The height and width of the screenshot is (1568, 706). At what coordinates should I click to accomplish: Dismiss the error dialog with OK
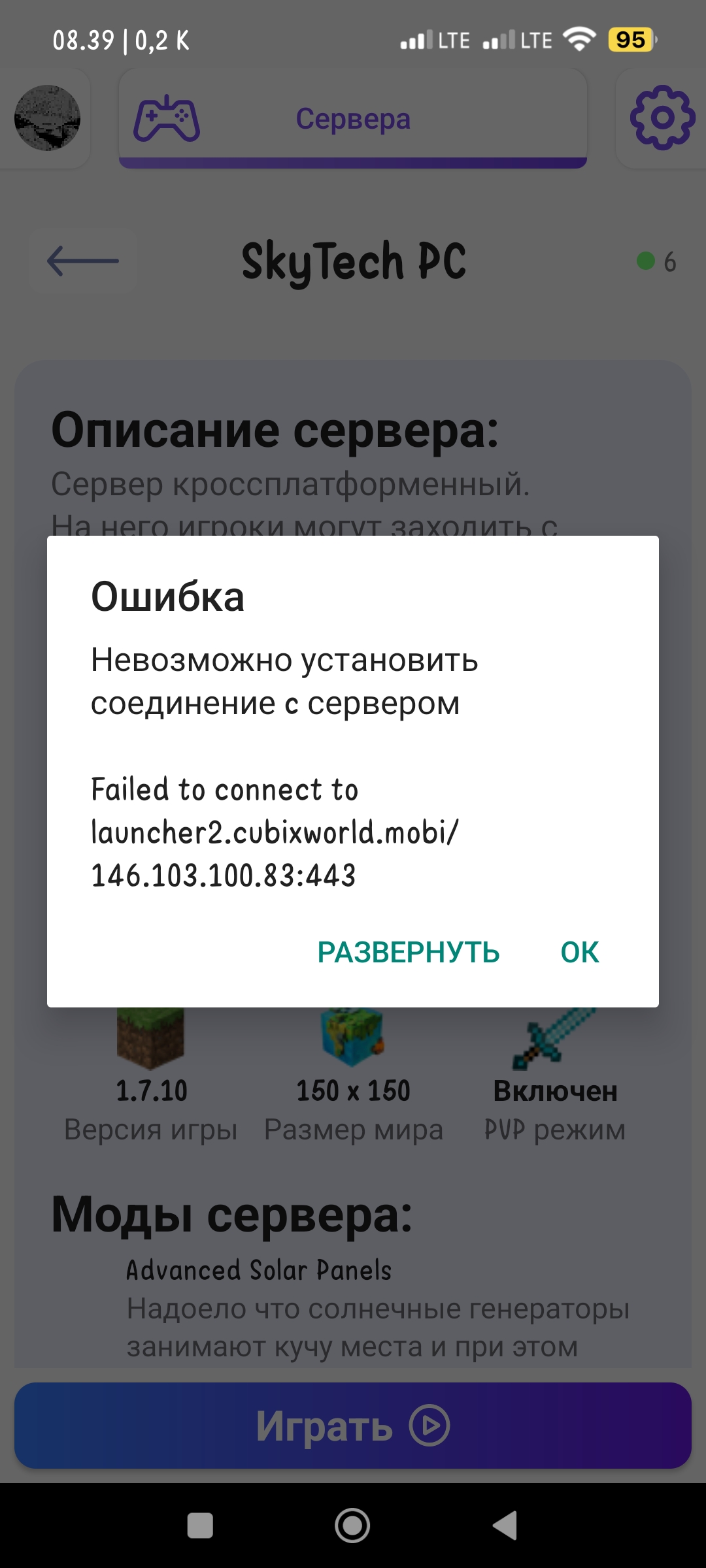coord(579,953)
